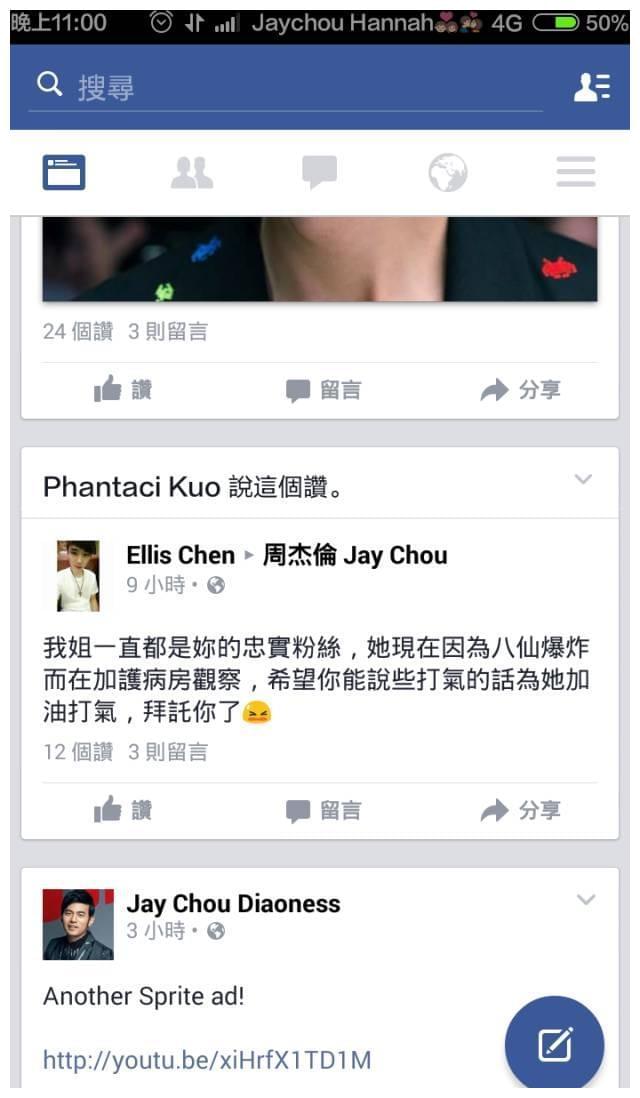Image resolution: width=640 pixels, height=1098 pixels.
Task: Like the post with 24 個讚
Action: click(123, 391)
